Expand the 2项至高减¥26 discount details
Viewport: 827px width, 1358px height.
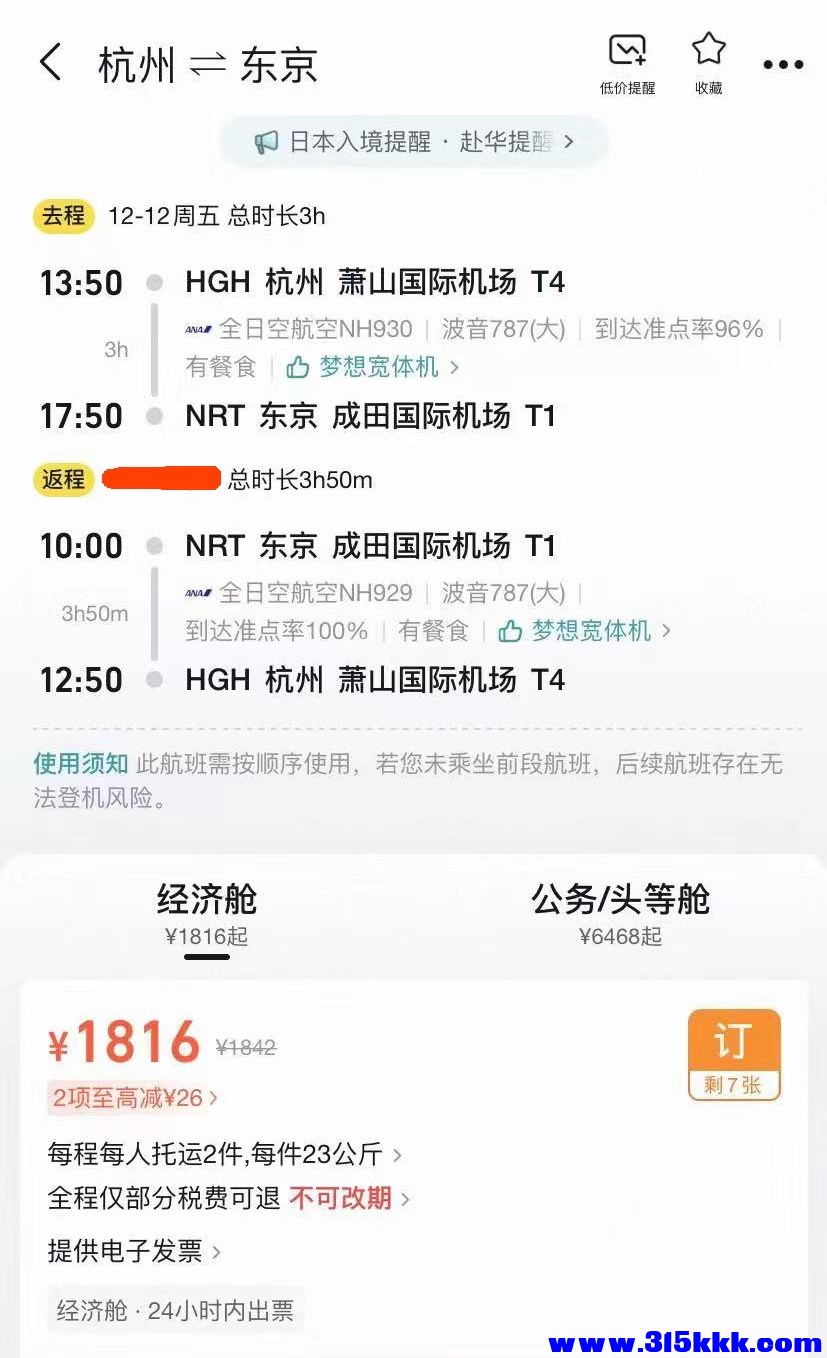tap(133, 1098)
